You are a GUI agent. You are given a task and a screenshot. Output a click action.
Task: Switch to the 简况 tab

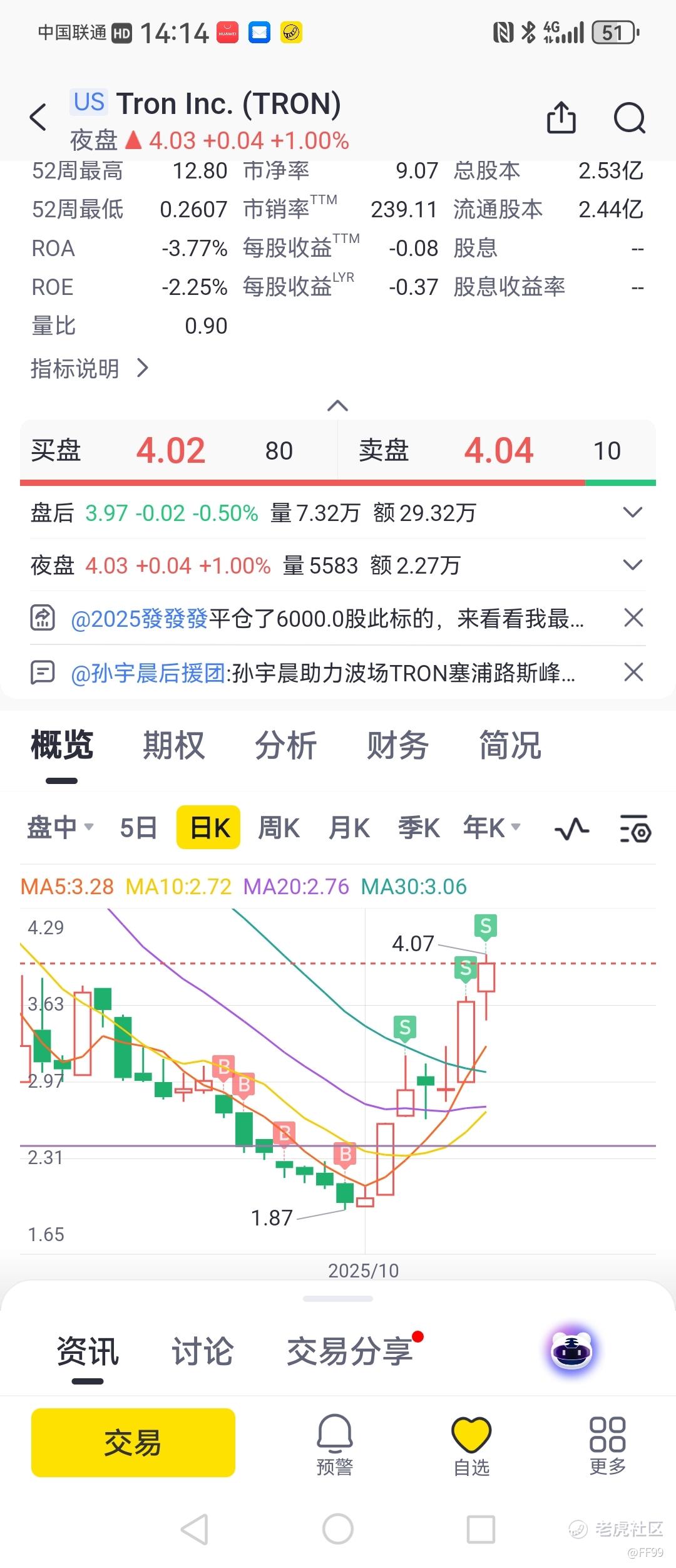[x=510, y=745]
